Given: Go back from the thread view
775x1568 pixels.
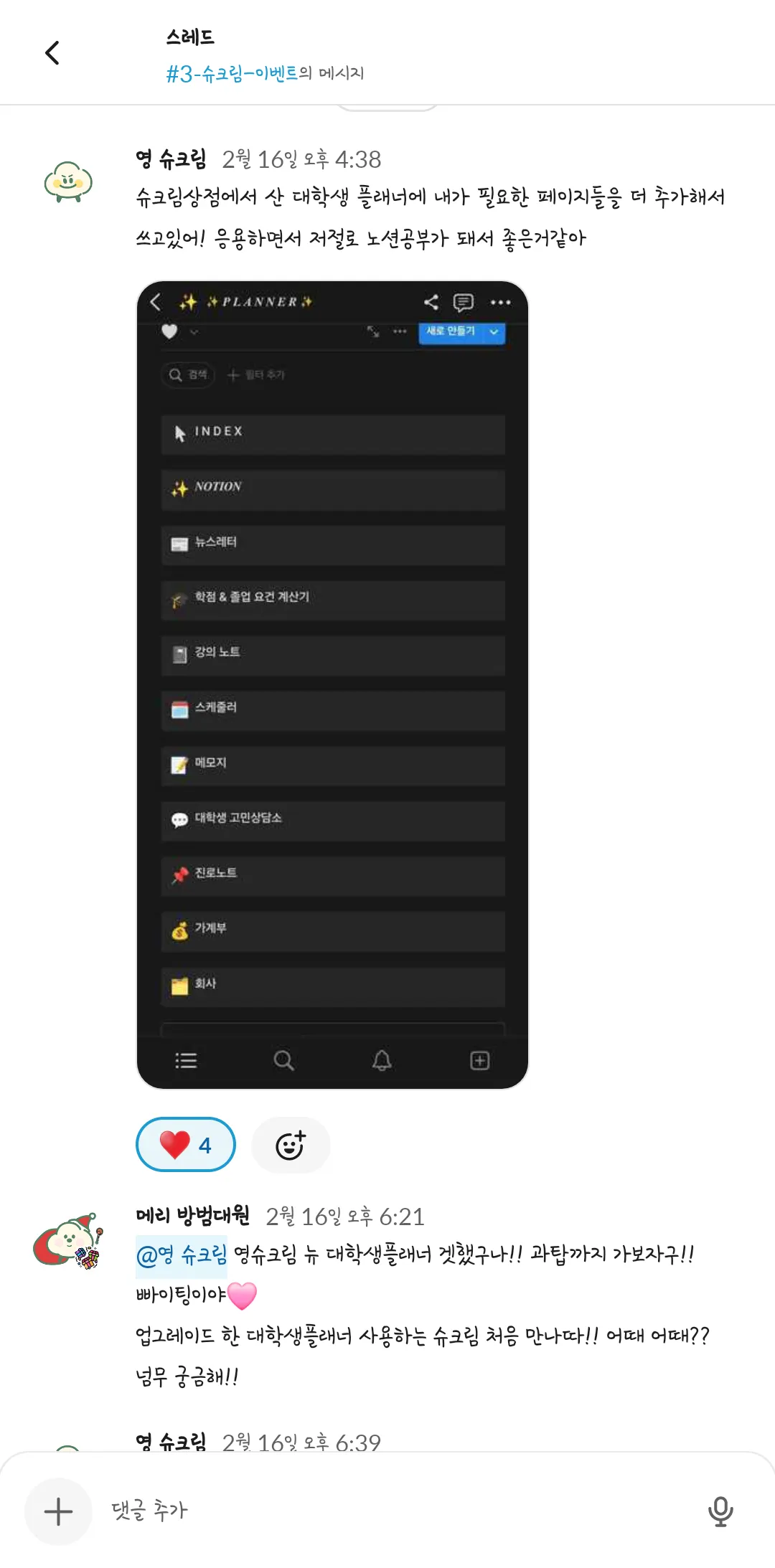Looking at the screenshot, I should (x=52, y=53).
